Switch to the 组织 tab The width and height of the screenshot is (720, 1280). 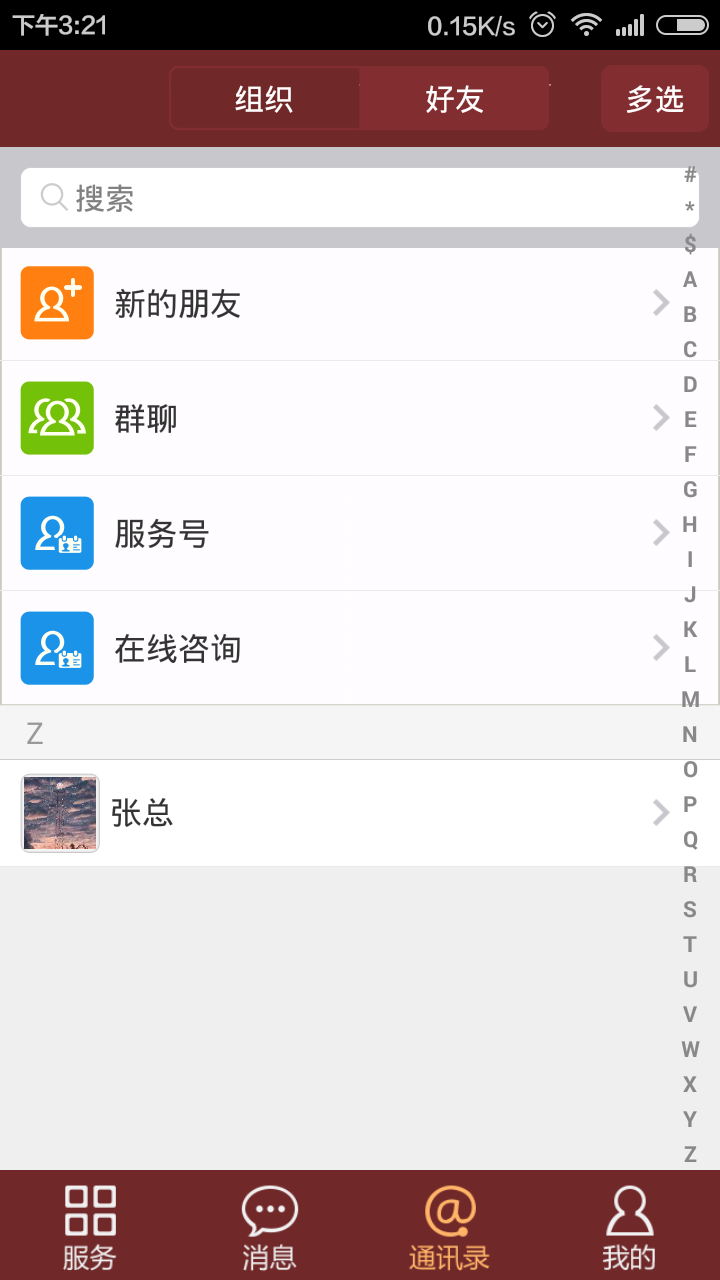point(264,99)
